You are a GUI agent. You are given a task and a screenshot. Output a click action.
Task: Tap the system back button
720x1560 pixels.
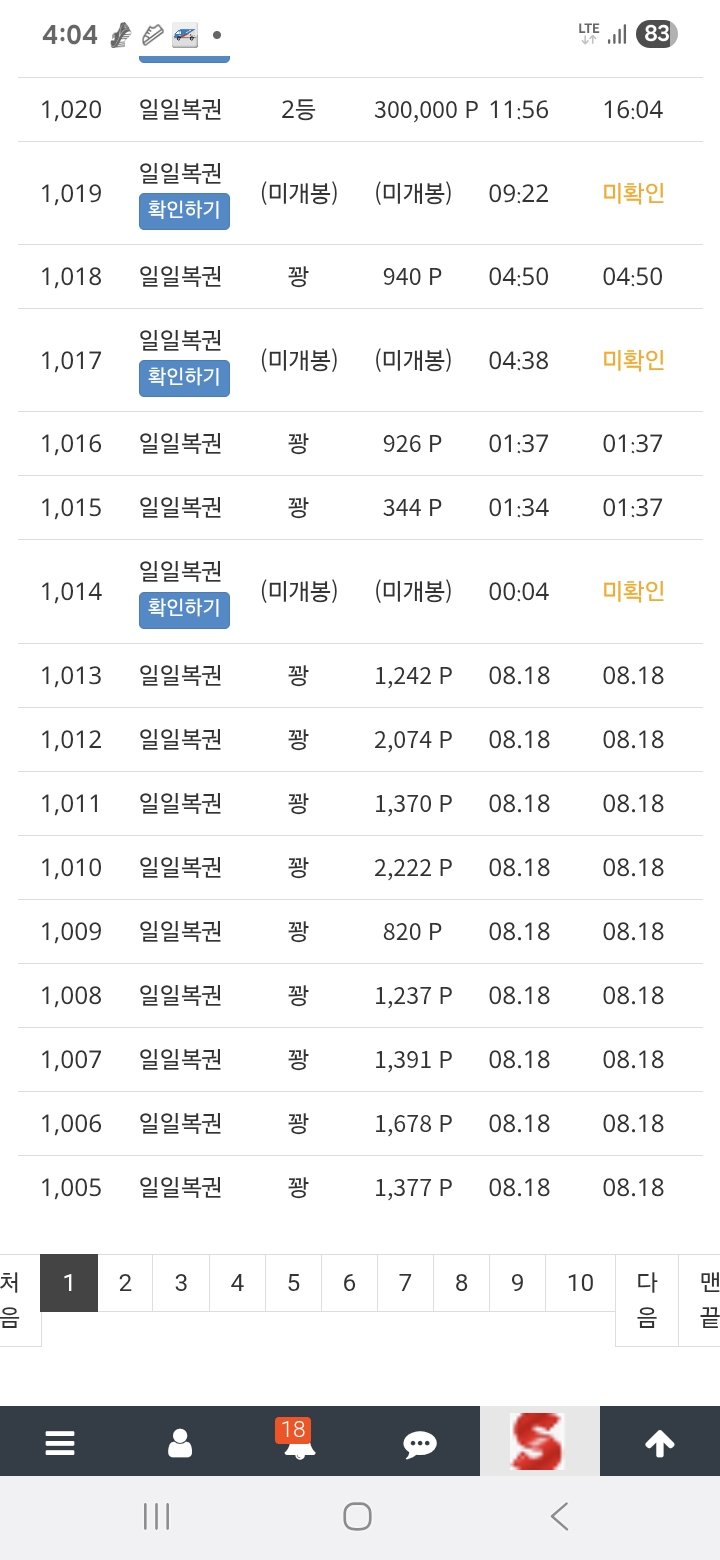click(x=560, y=1517)
